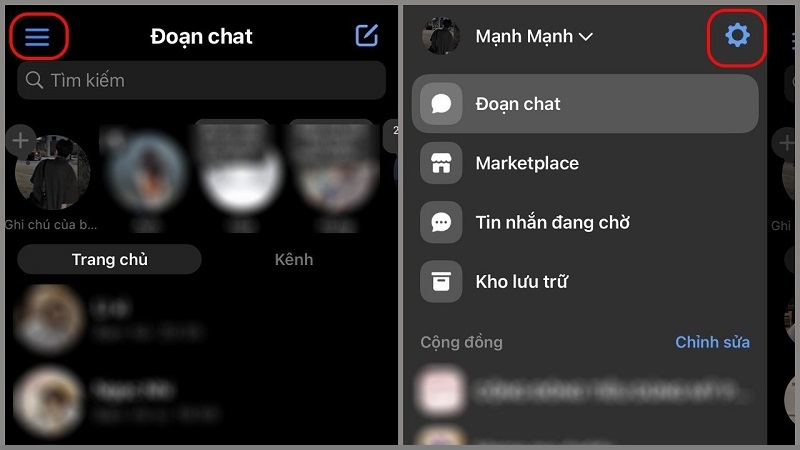Viewport: 800px width, 450px height.
Task: Open the hamburger drawer menu
Action: click(38, 37)
